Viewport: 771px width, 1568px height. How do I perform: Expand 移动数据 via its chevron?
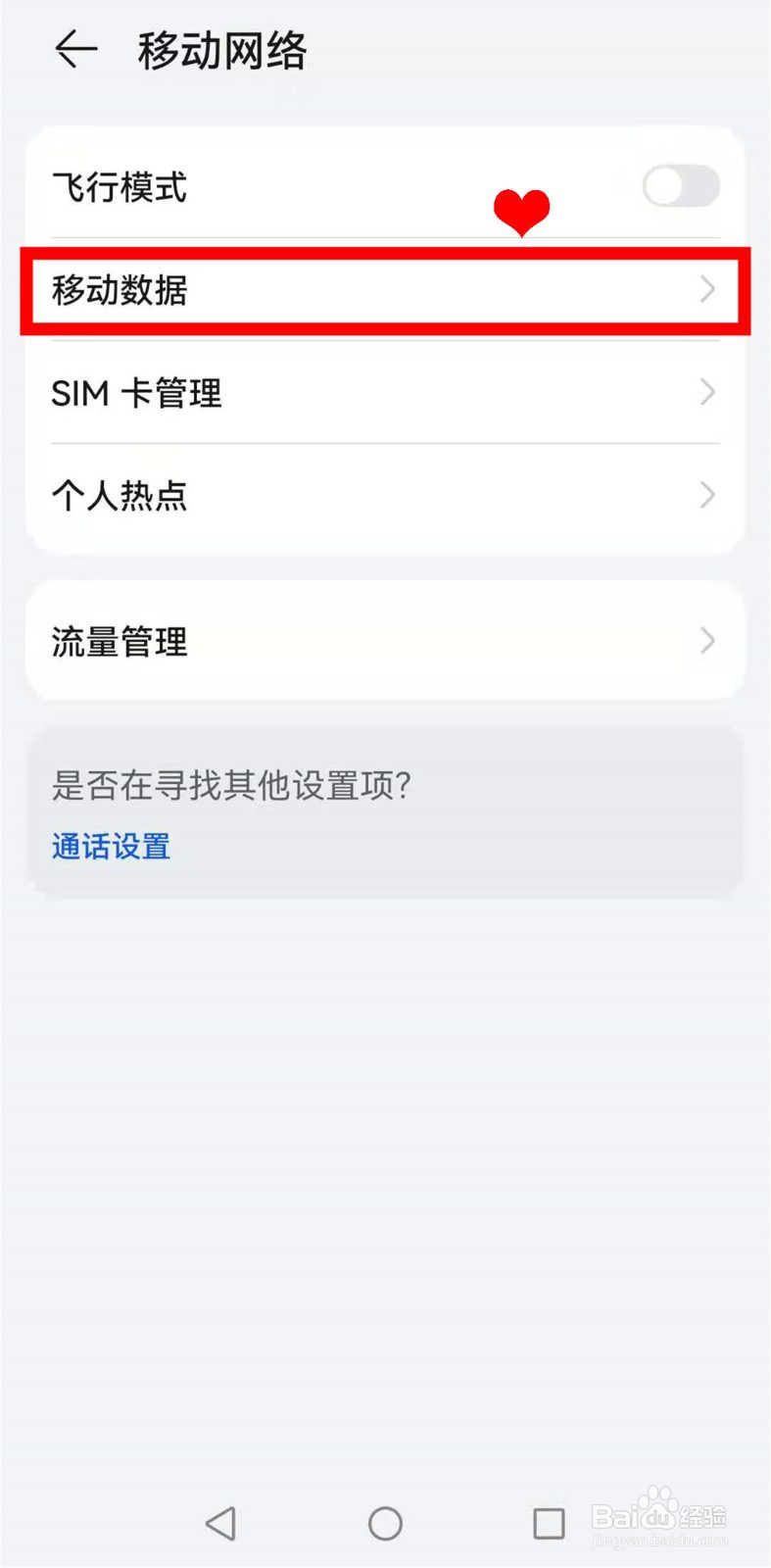(x=707, y=291)
